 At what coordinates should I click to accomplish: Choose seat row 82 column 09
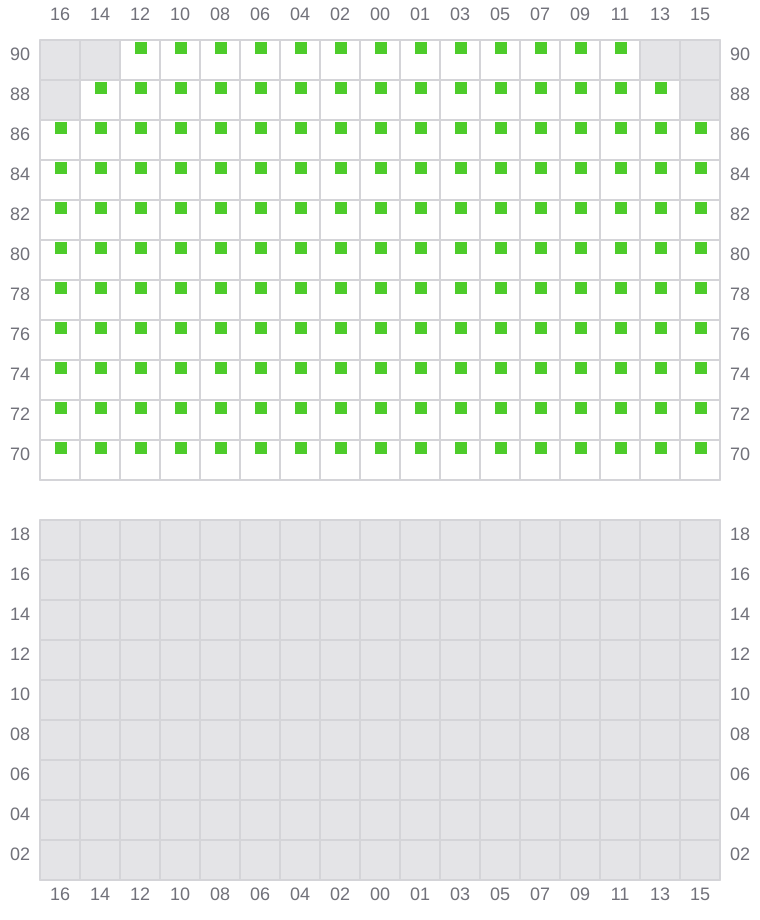[x=581, y=208]
